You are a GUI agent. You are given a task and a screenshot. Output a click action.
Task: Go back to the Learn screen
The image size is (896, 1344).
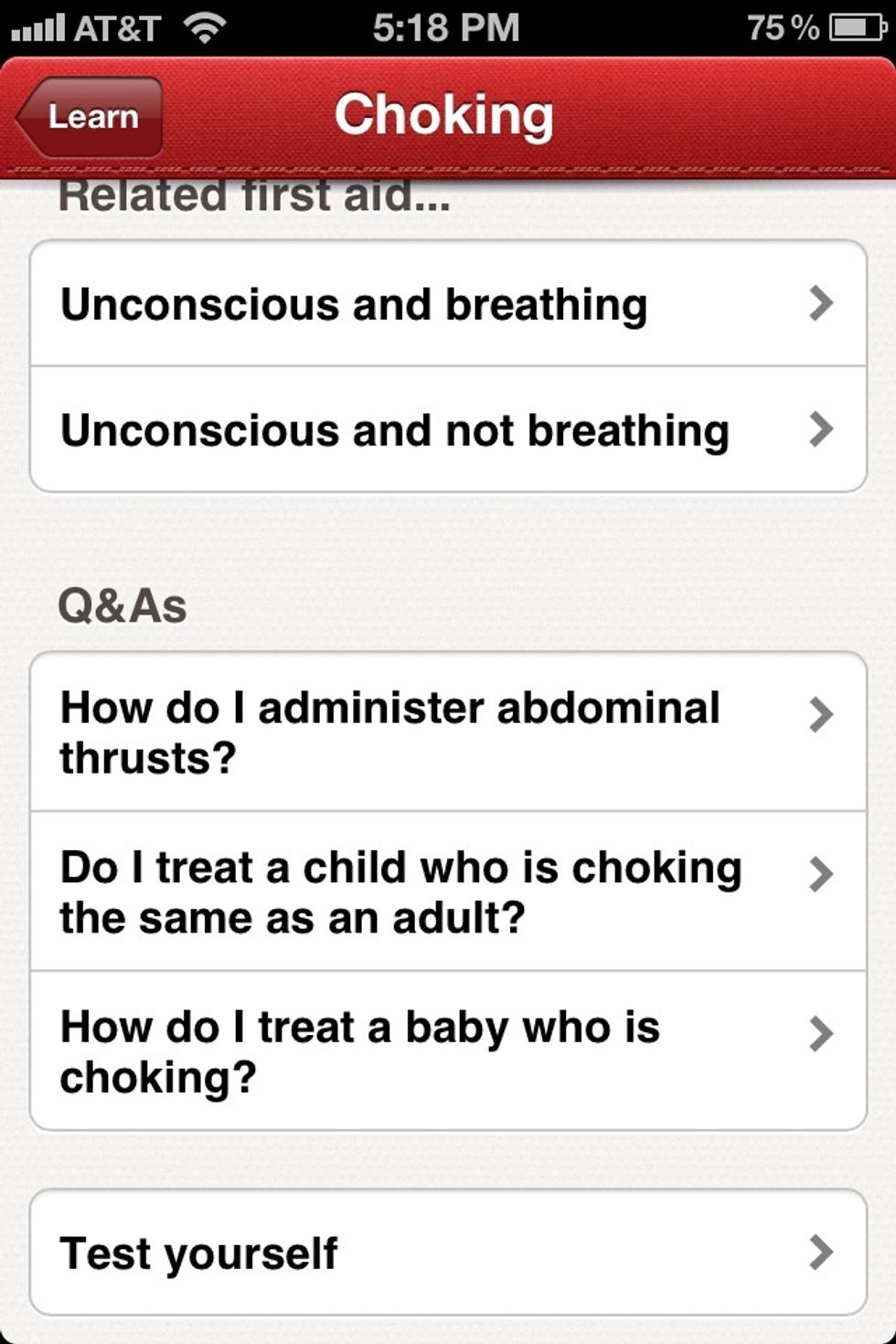point(91,117)
